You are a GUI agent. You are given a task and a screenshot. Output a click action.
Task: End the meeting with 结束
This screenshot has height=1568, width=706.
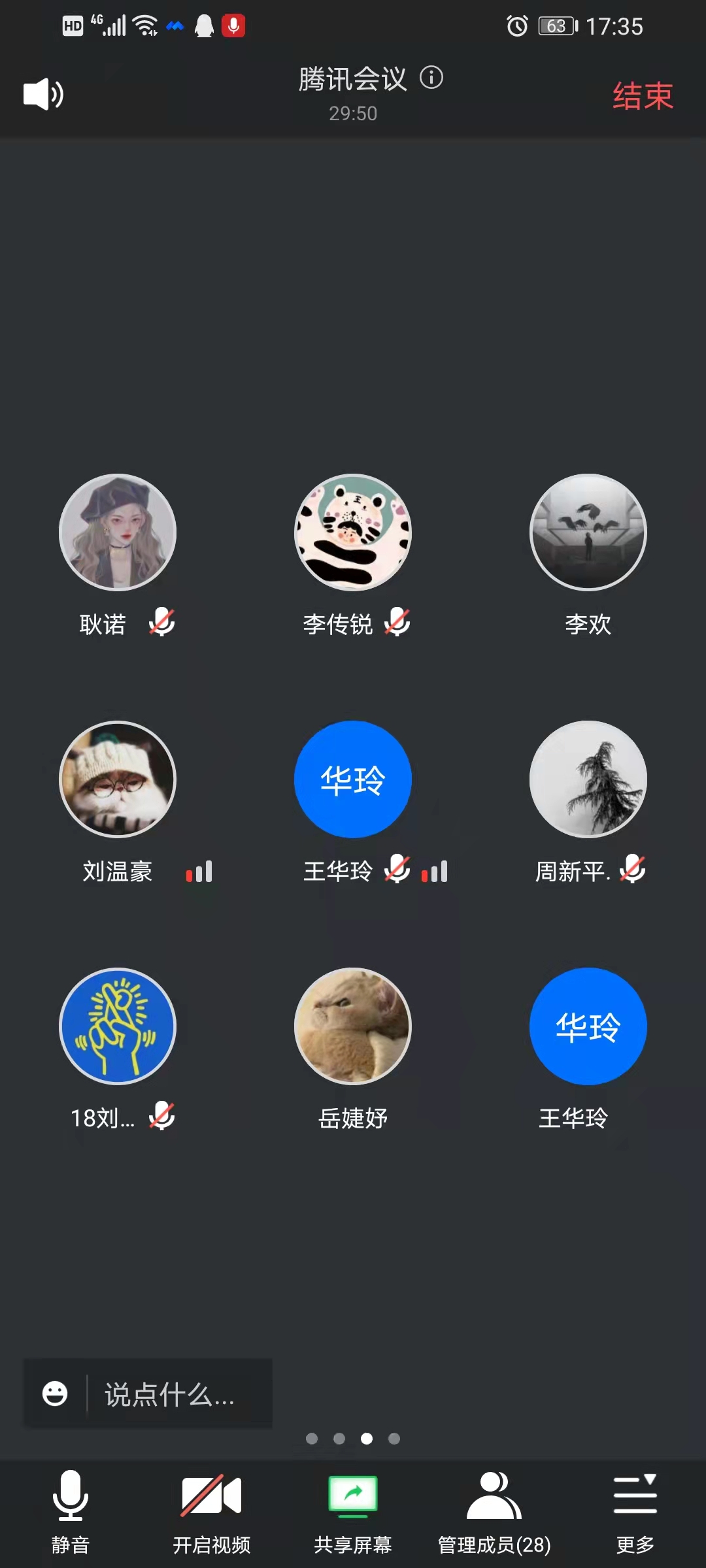[x=643, y=97]
